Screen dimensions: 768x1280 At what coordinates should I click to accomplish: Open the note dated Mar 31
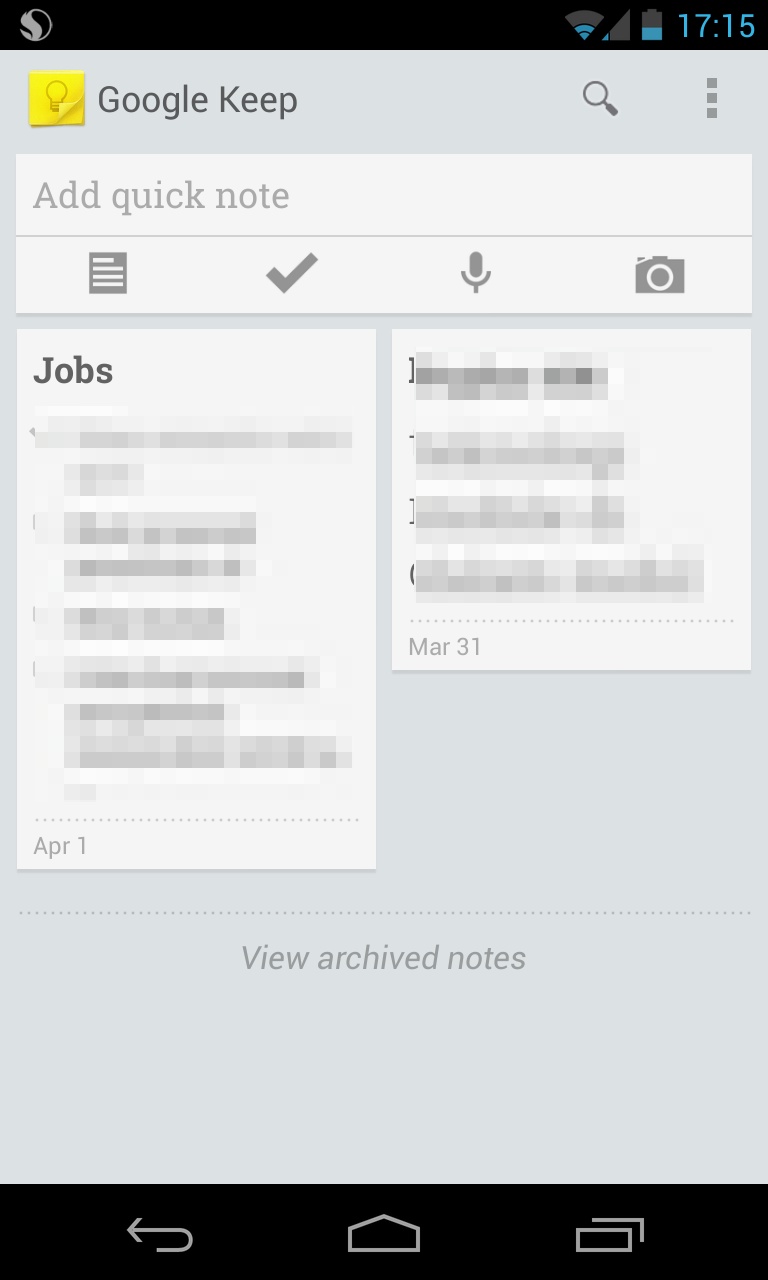(x=571, y=499)
